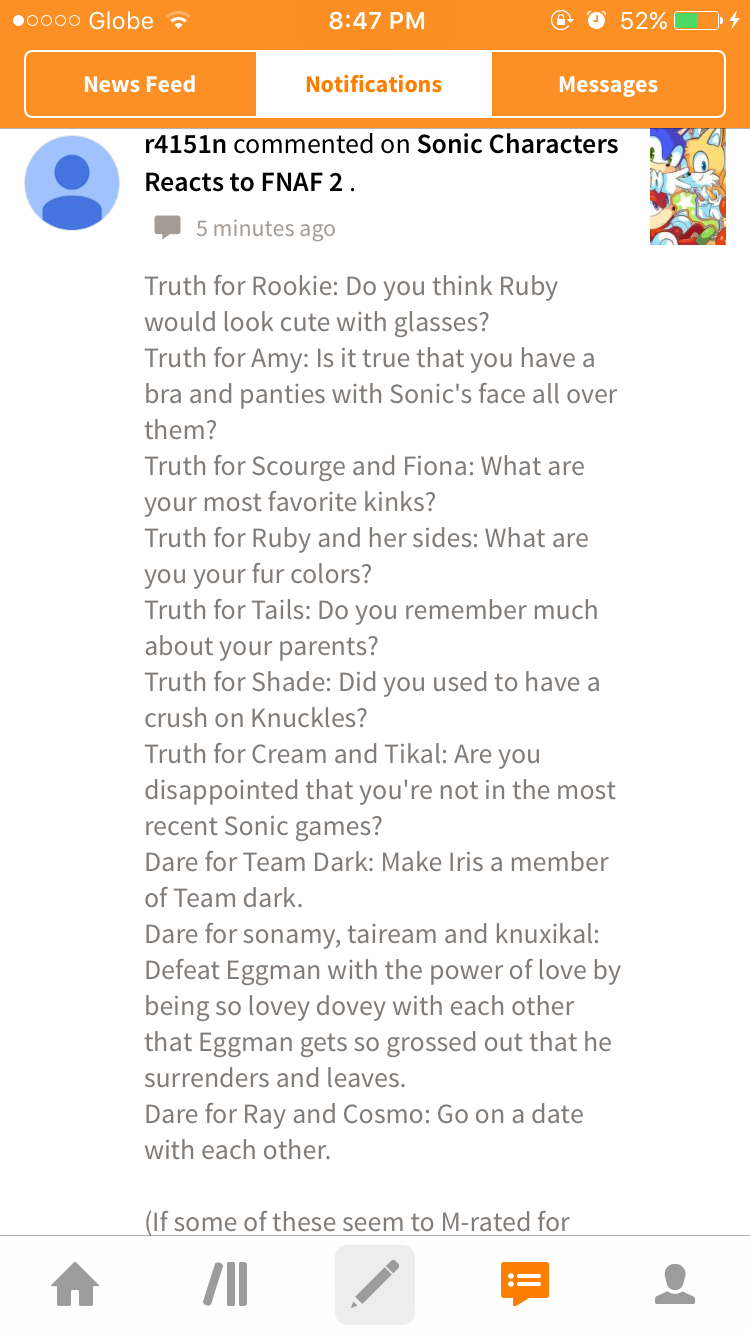This screenshot has height=1334, width=750.
Task: Open the library tab
Action: (226, 1284)
